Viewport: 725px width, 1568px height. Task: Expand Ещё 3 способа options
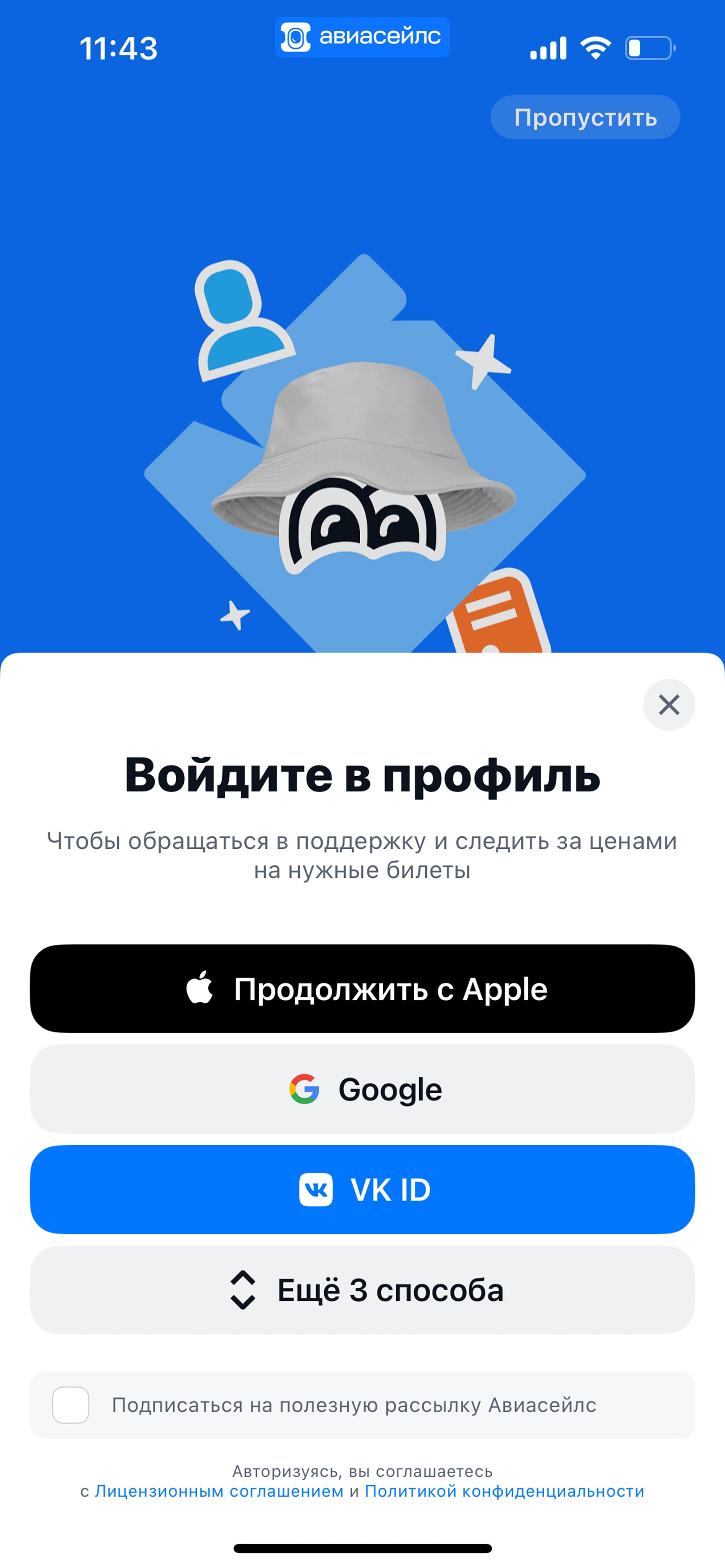tap(362, 1290)
